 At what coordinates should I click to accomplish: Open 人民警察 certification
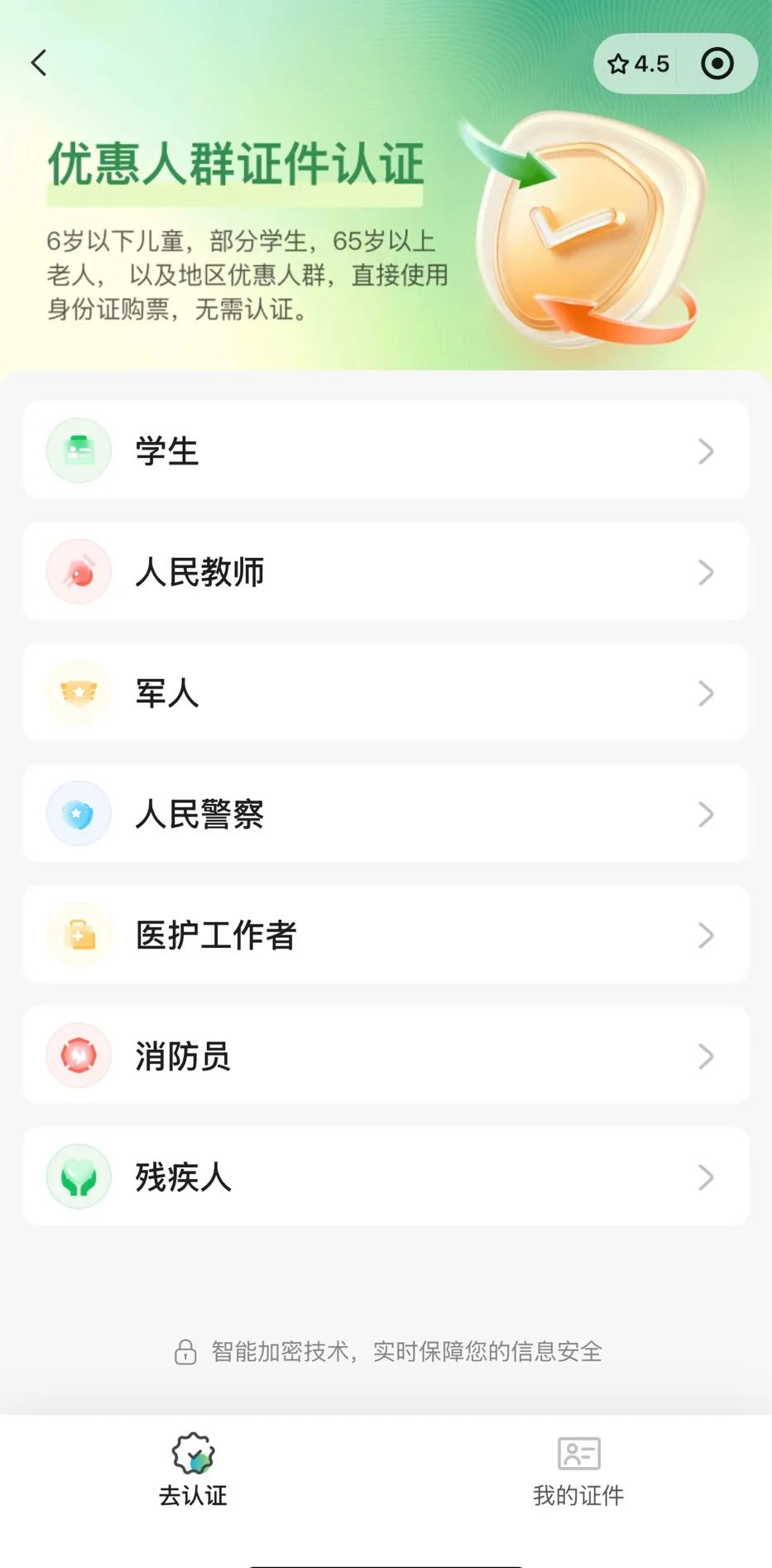point(386,814)
